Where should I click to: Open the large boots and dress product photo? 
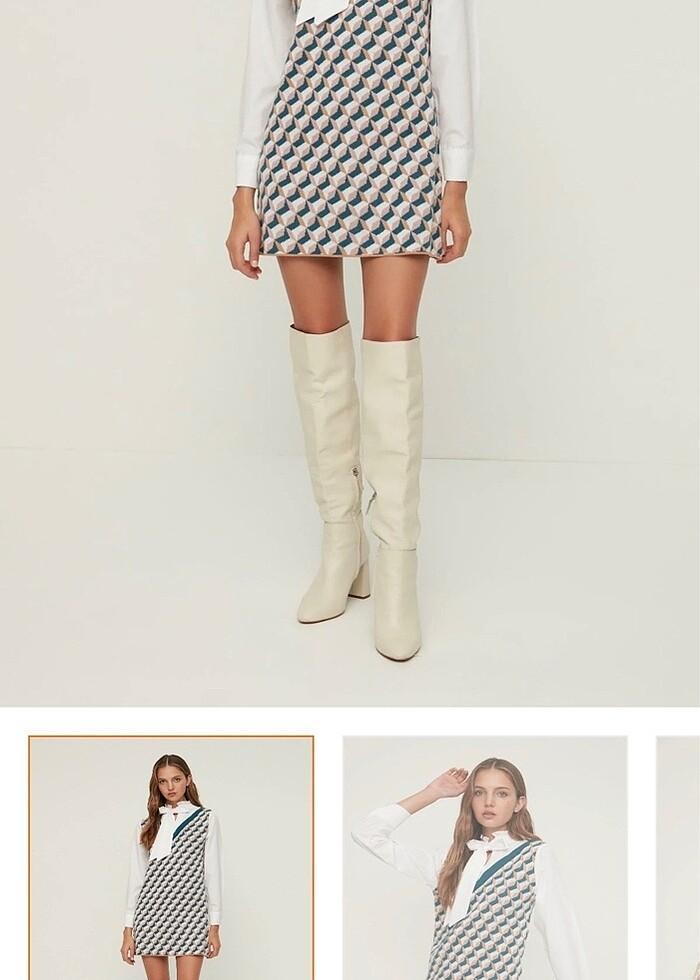[350, 350]
